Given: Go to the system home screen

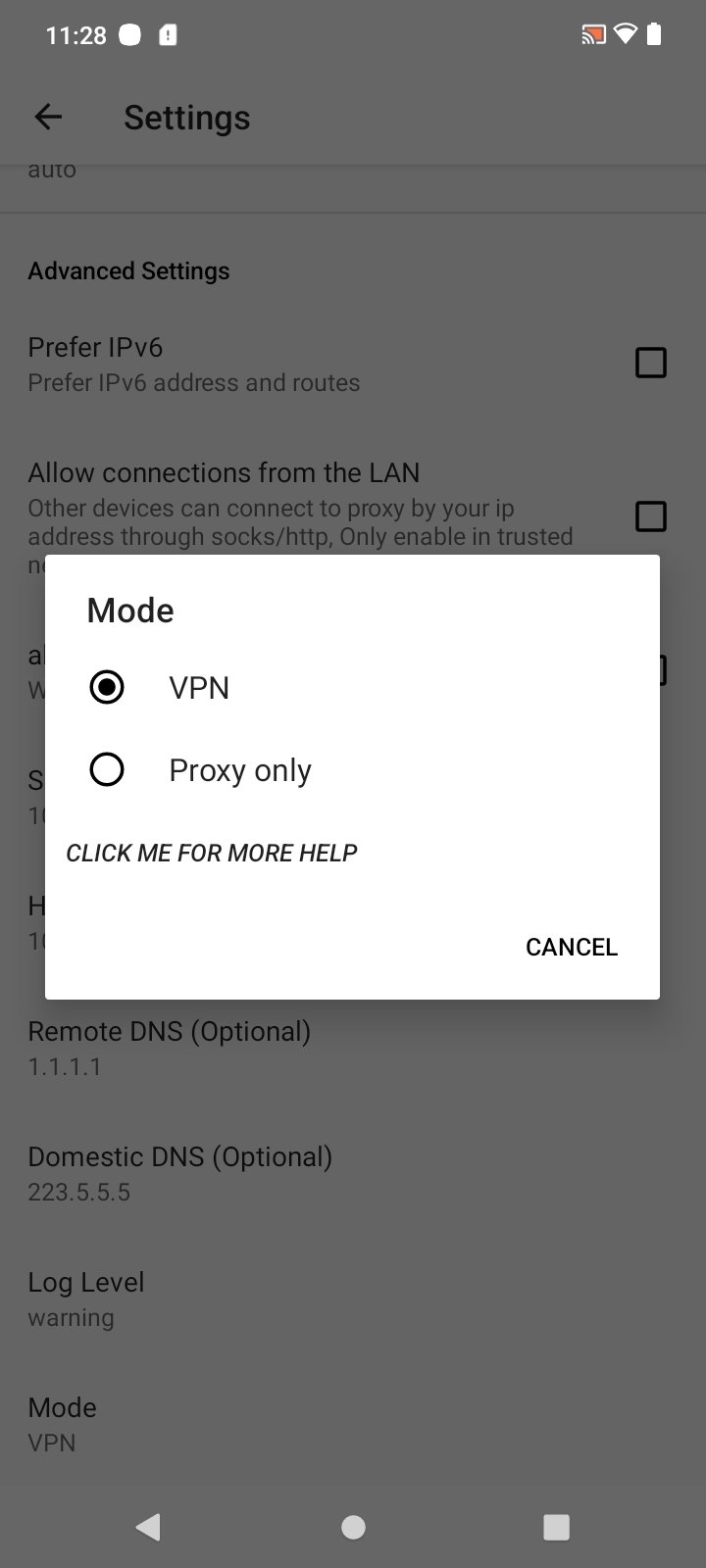Looking at the screenshot, I should [x=353, y=1526].
